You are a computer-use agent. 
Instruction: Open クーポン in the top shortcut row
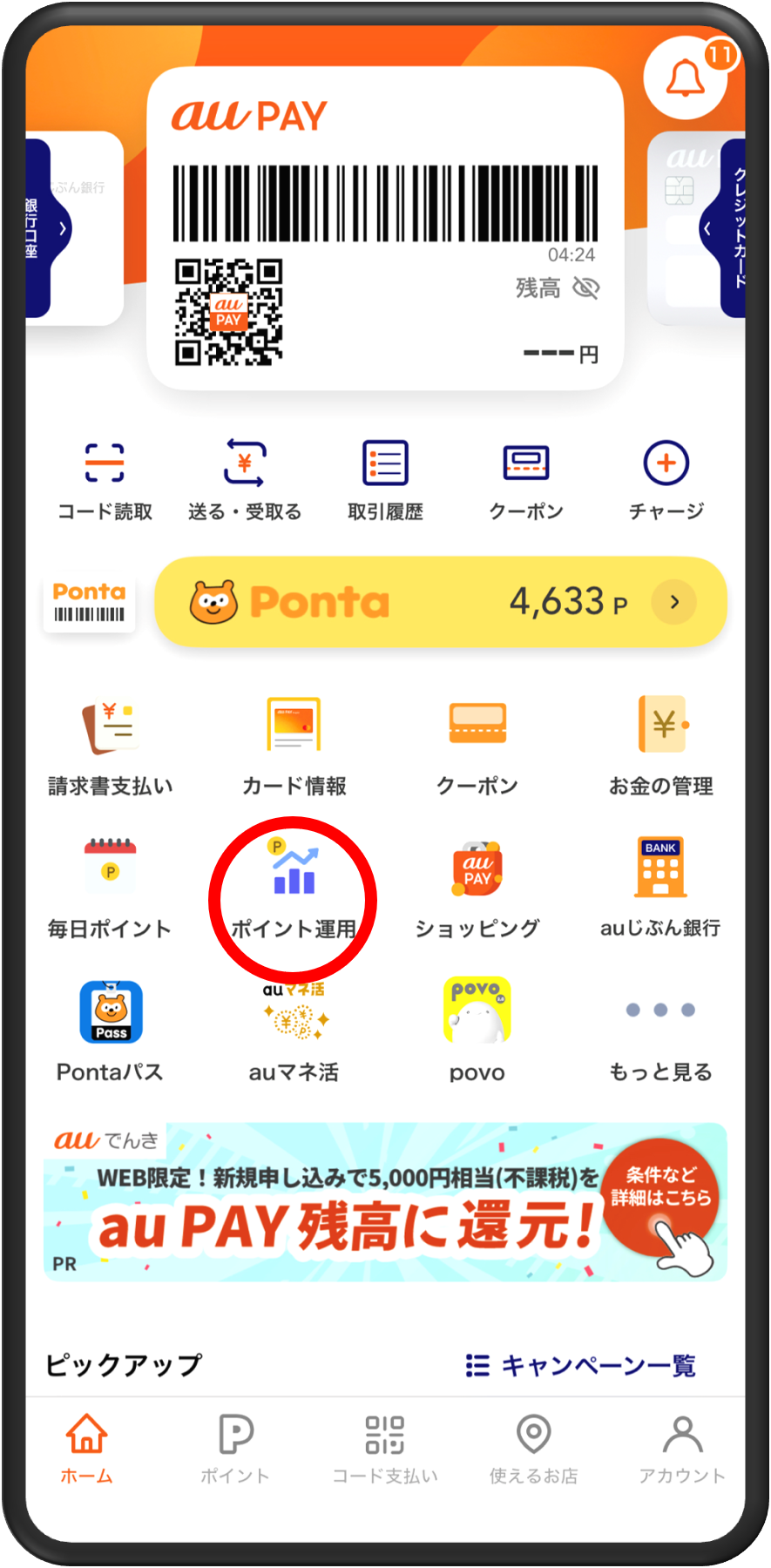526,481
